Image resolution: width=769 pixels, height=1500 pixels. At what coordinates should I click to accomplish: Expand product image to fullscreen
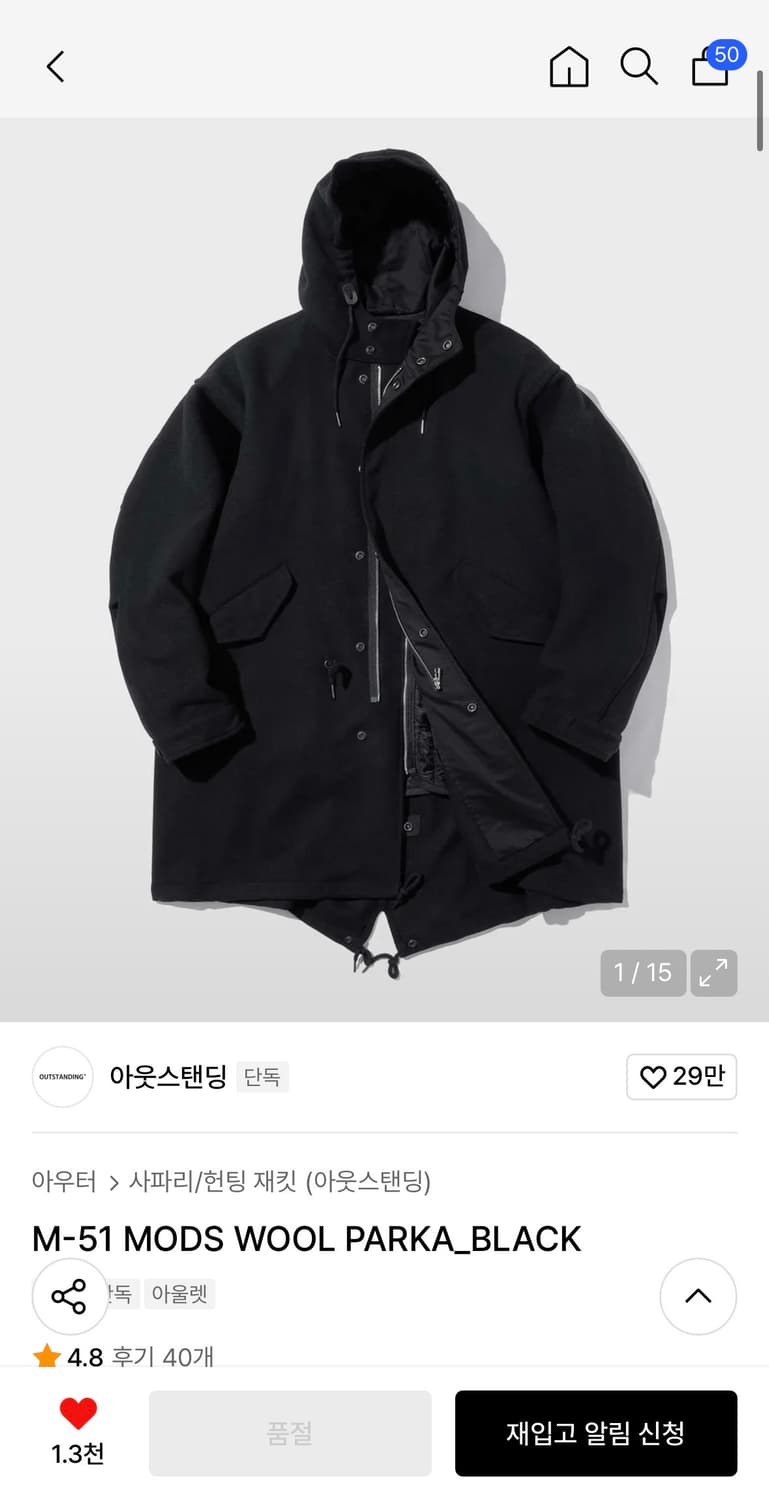(714, 972)
